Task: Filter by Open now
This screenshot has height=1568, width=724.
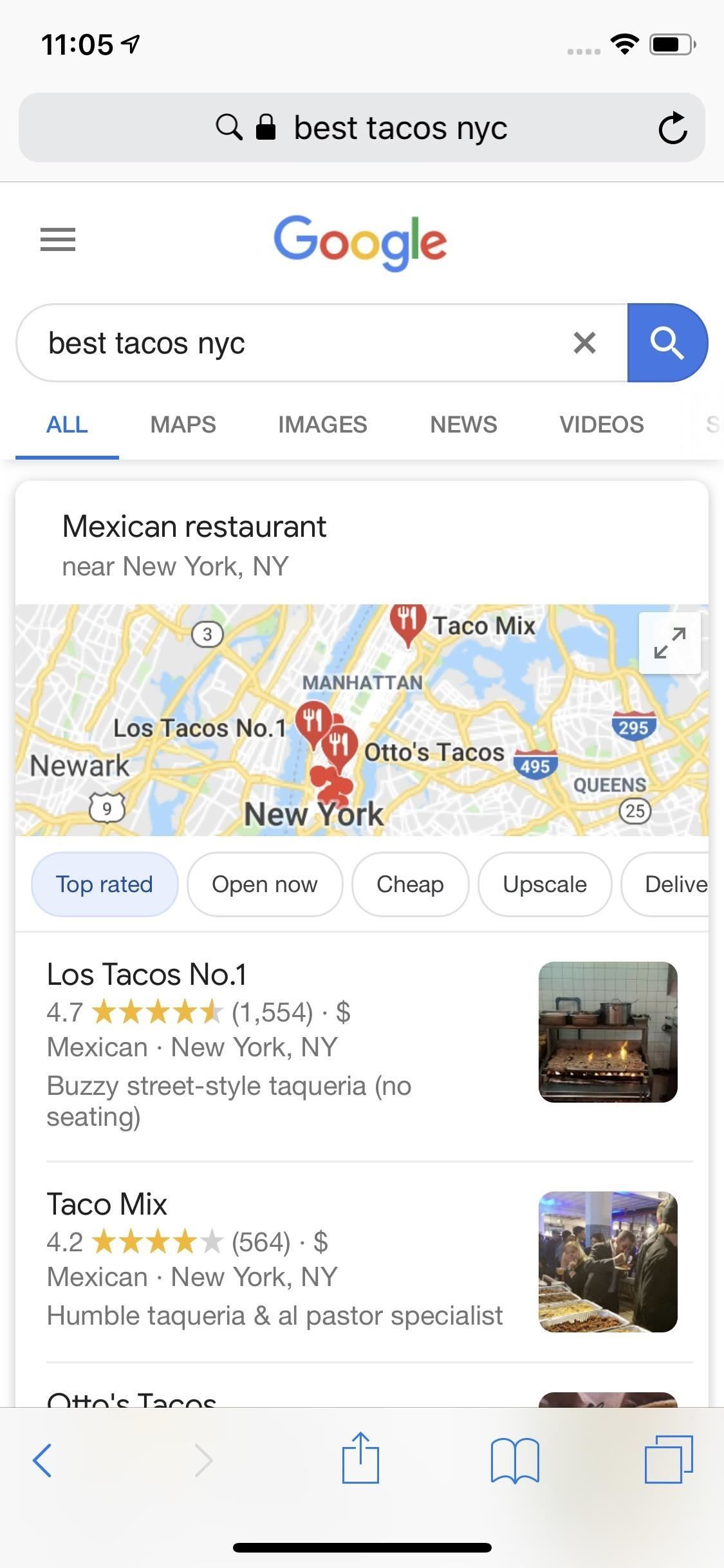Action: [x=265, y=884]
